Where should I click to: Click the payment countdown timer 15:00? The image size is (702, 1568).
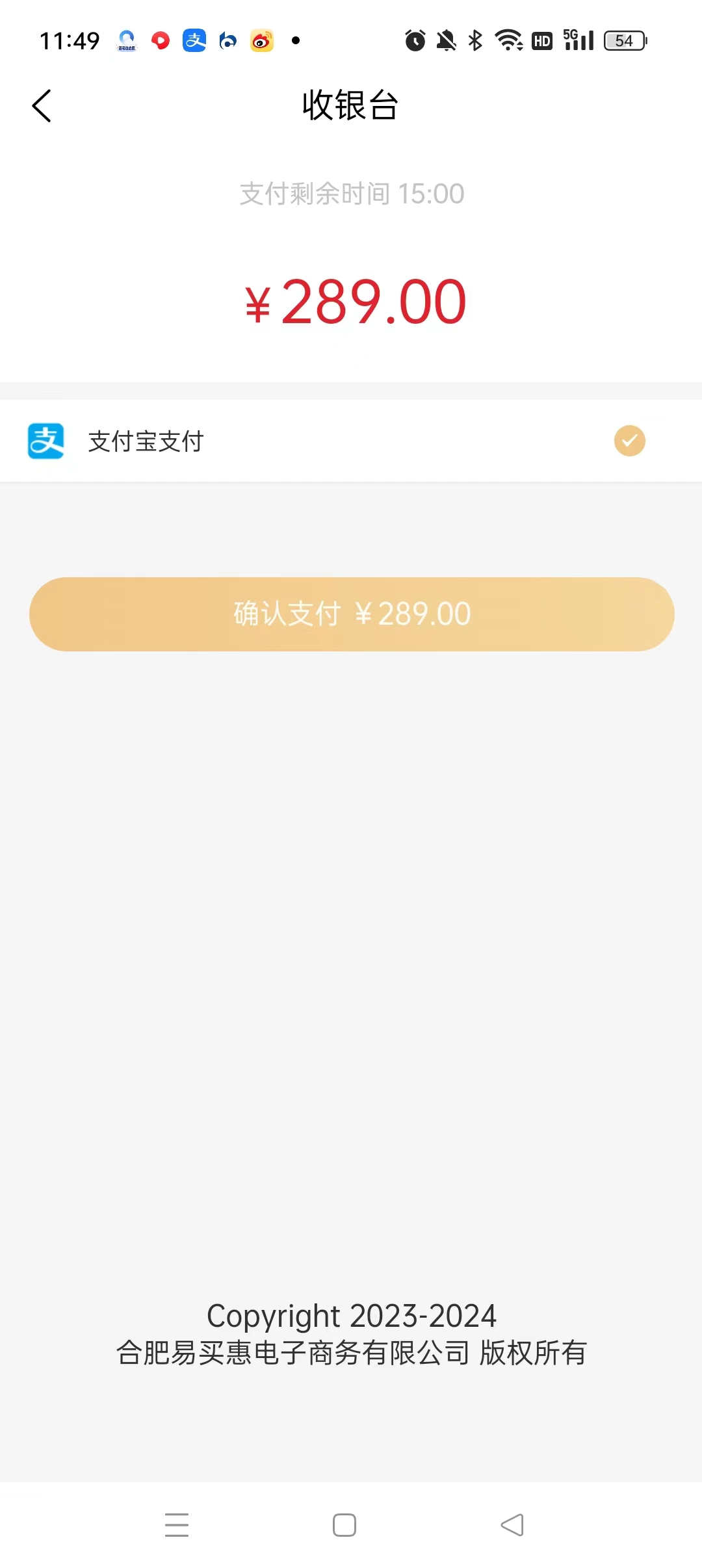(351, 193)
